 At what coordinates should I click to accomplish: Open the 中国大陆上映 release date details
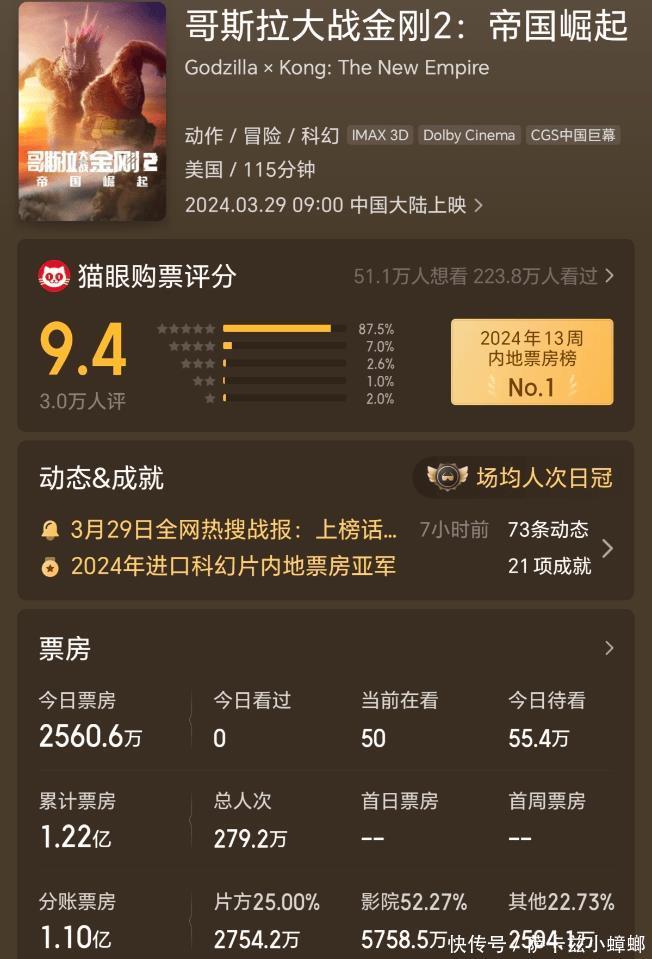pos(334,205)
